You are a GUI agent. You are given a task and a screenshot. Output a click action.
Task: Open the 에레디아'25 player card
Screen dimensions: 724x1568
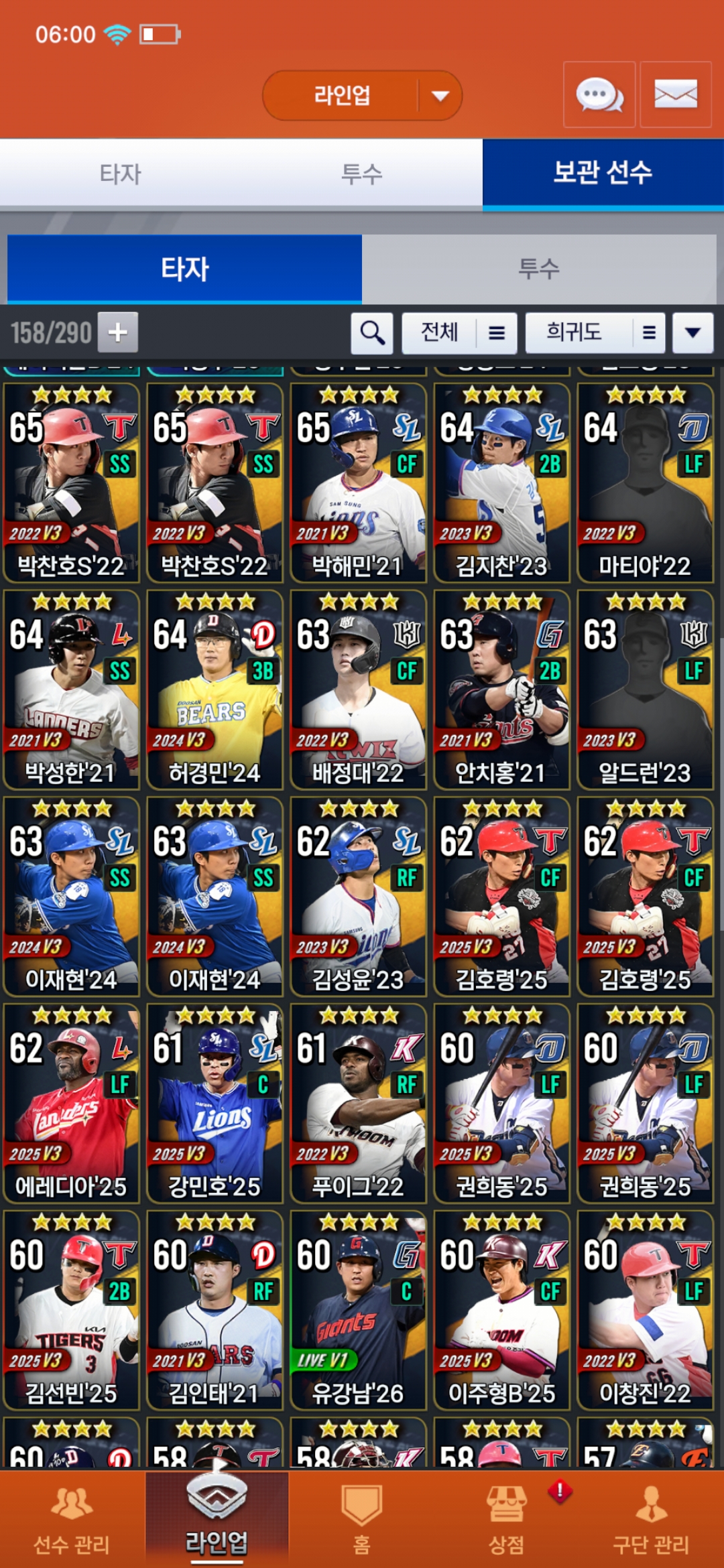pyautogui.click(x=71, y=1103)
